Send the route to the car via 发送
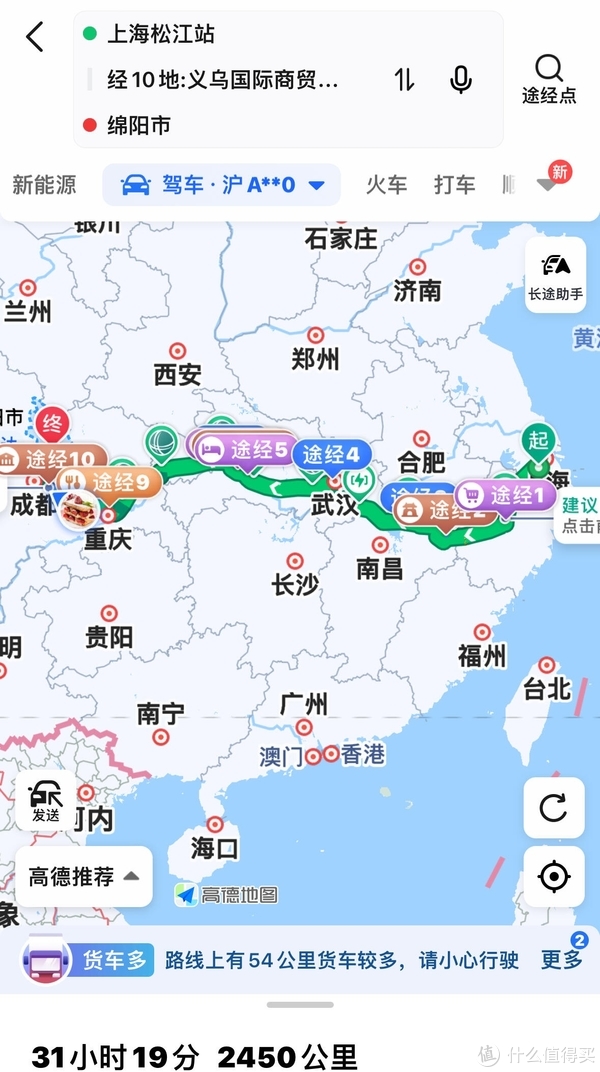 [45, 802]
